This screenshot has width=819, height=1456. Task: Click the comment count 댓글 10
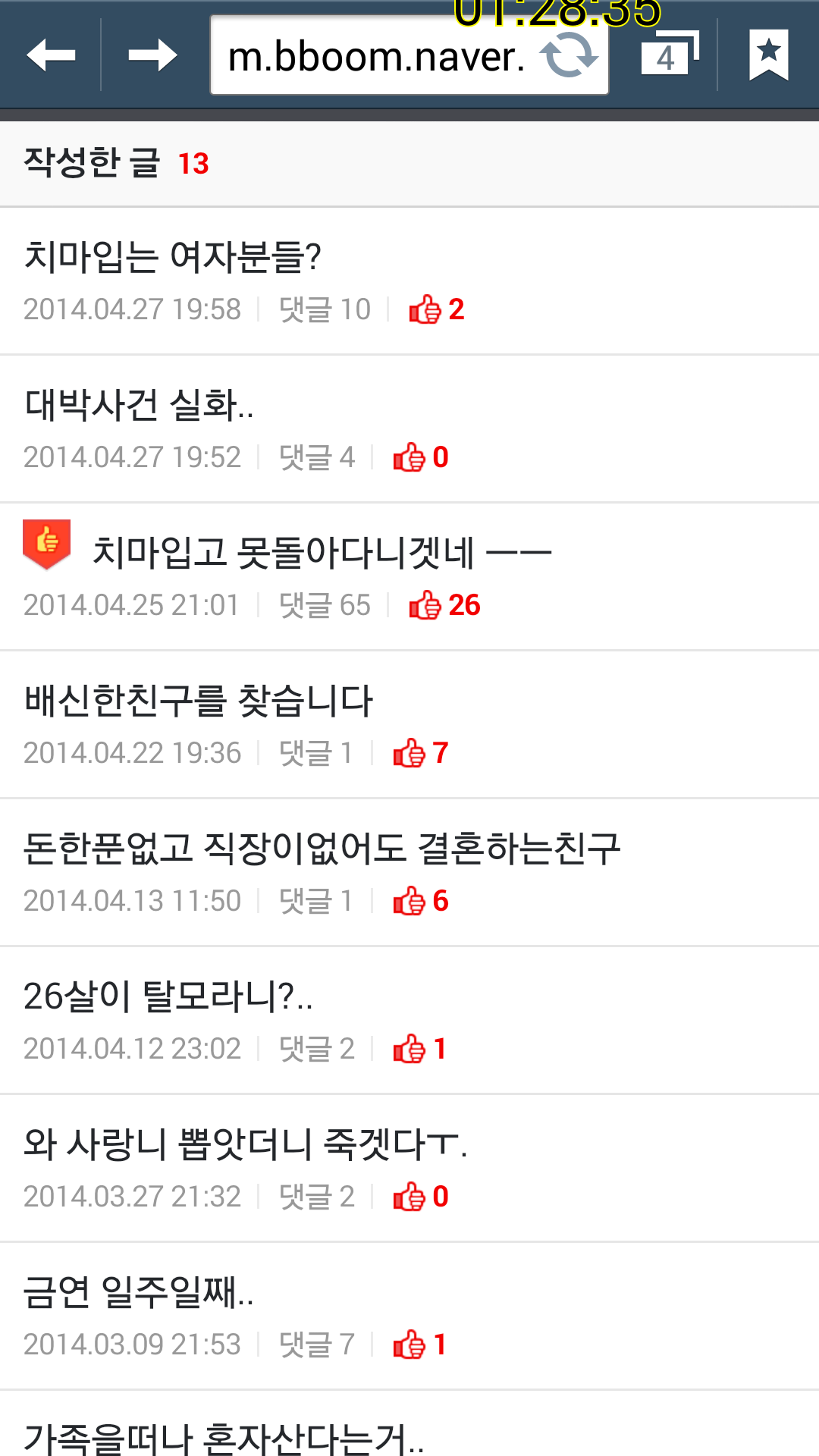324,309
